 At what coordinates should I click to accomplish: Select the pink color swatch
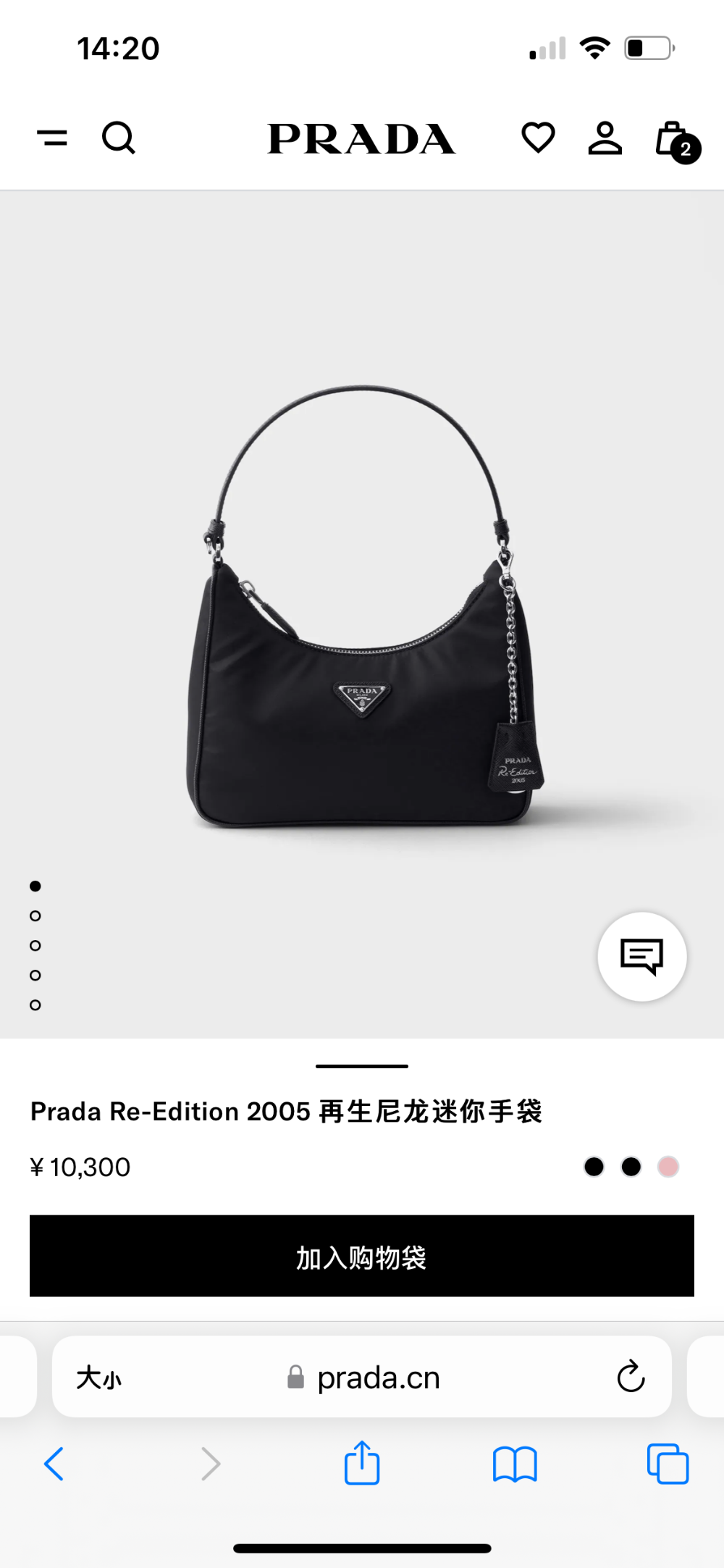coord(668,1167)
